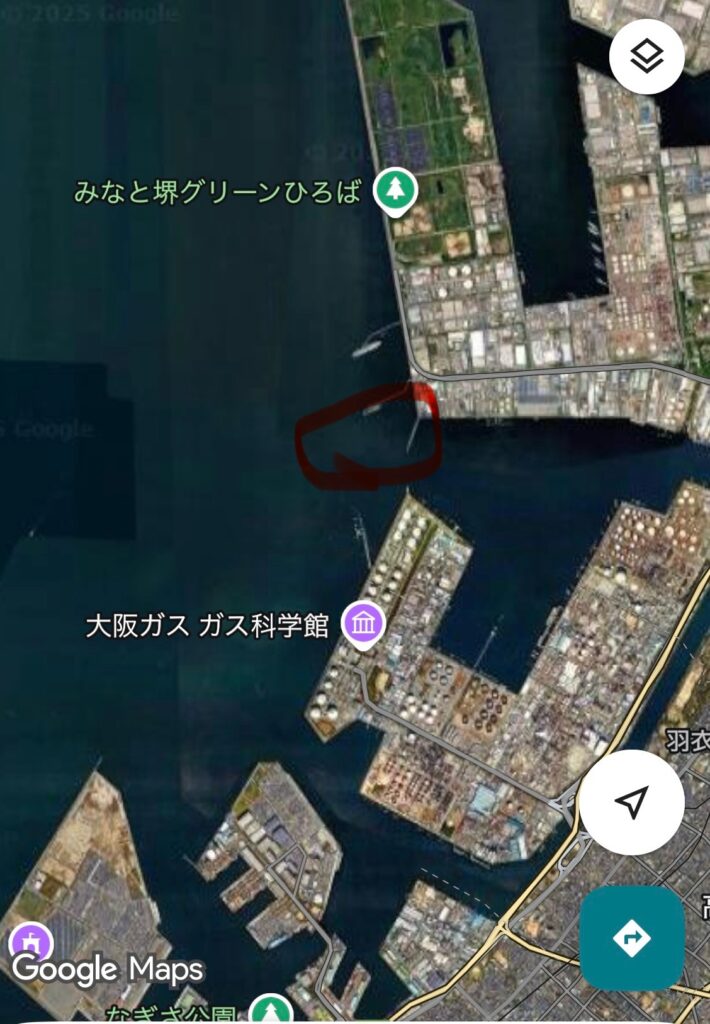This screenshot has width=710, height=1024.
Task: Center map on my current location
Action: [632, 801]
